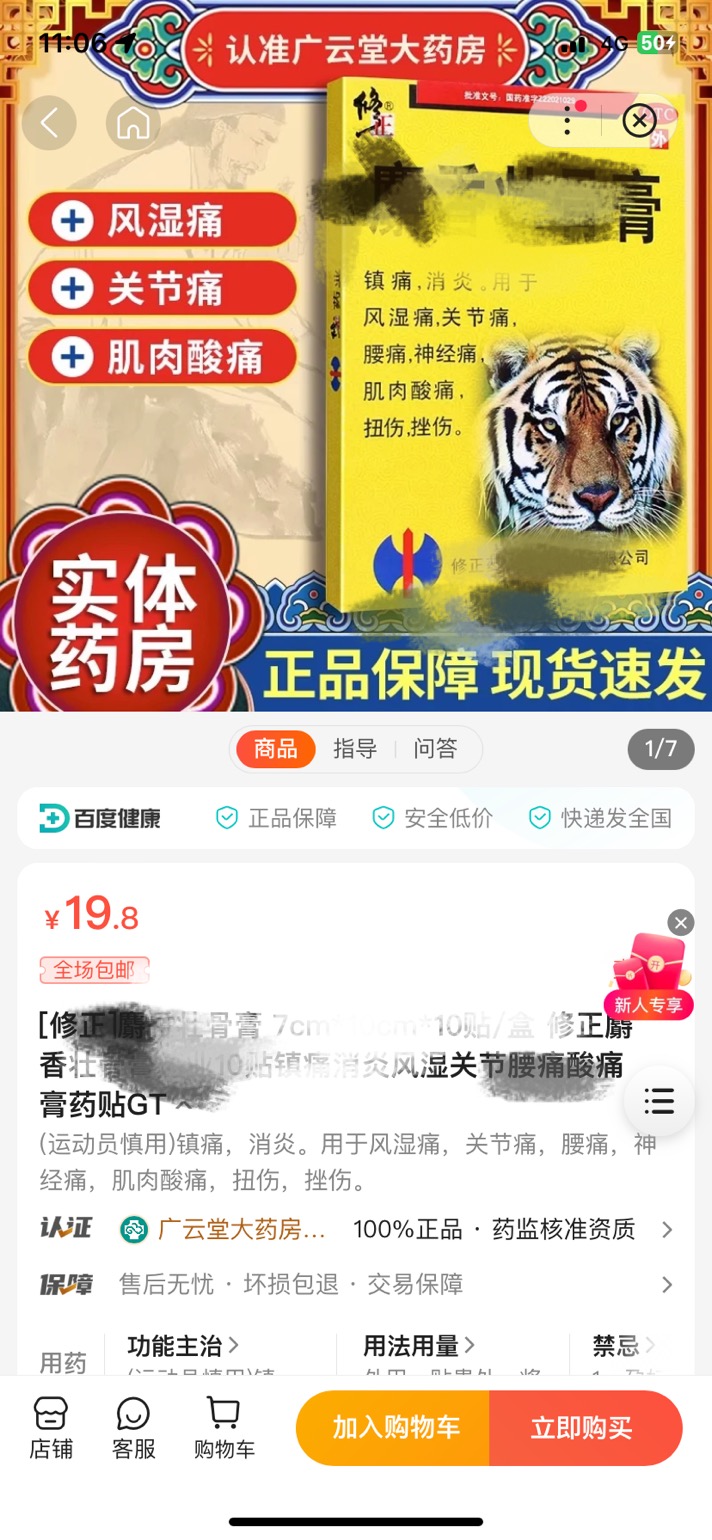Expand 功能主治 details
712x1540 pixels.
pyautogui.click(x=183, y=1345)
